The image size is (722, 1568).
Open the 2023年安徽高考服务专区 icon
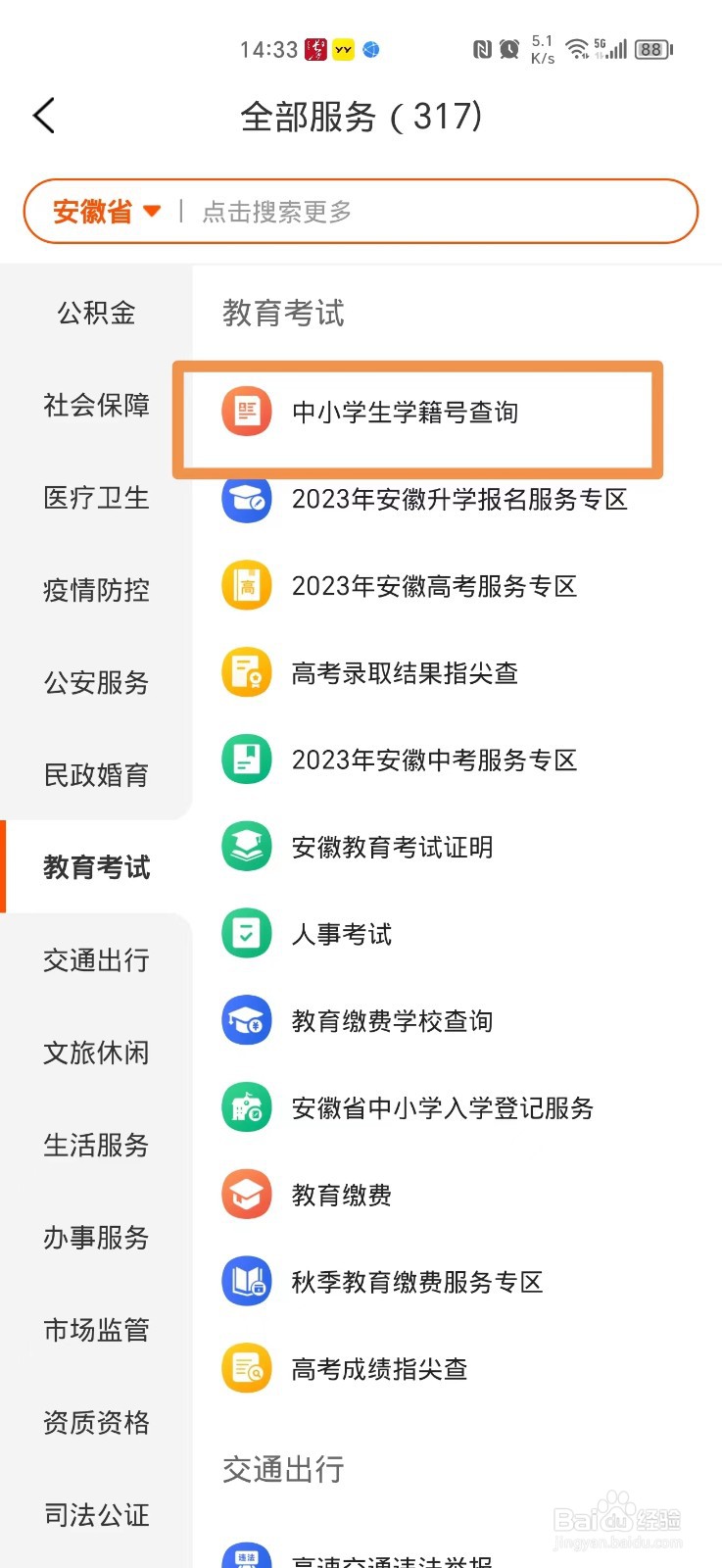click(x=247, y=586)
